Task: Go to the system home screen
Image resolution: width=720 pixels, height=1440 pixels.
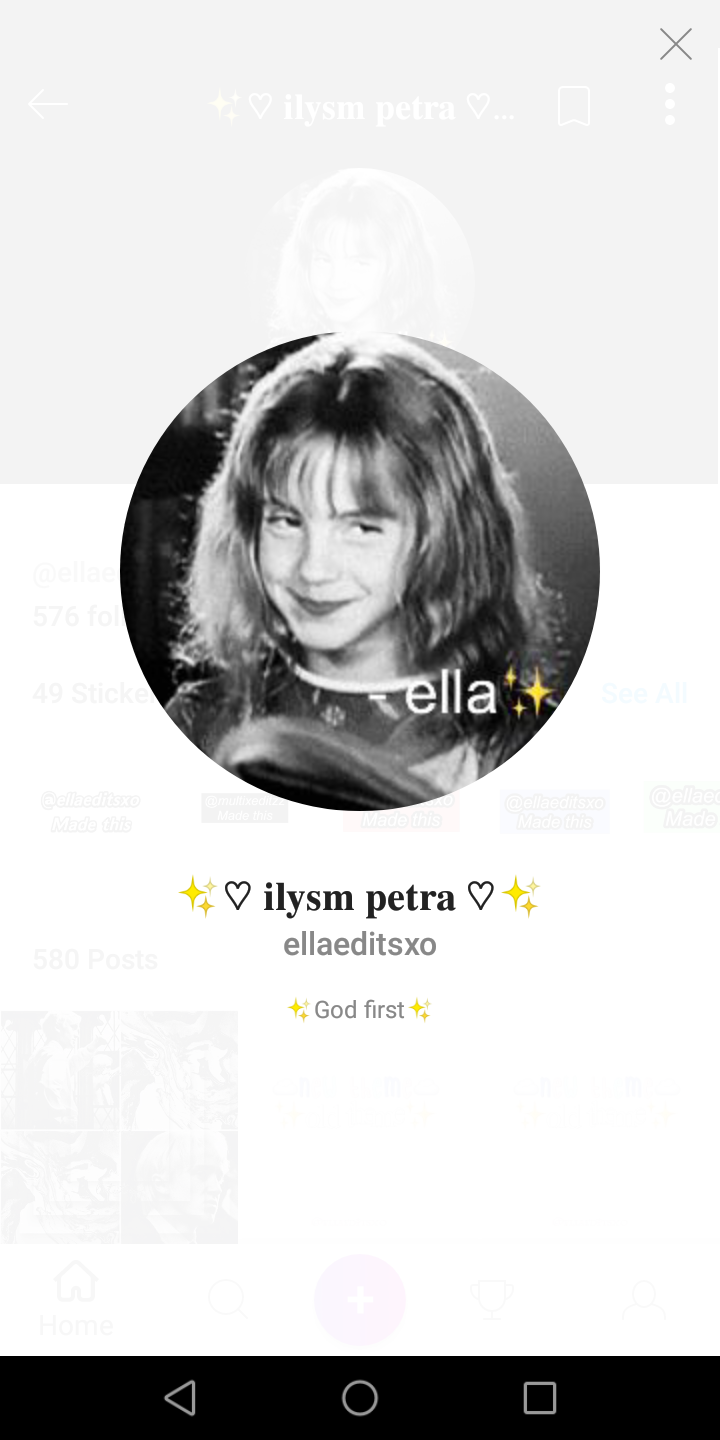Action: click(x=360, y=1398)
